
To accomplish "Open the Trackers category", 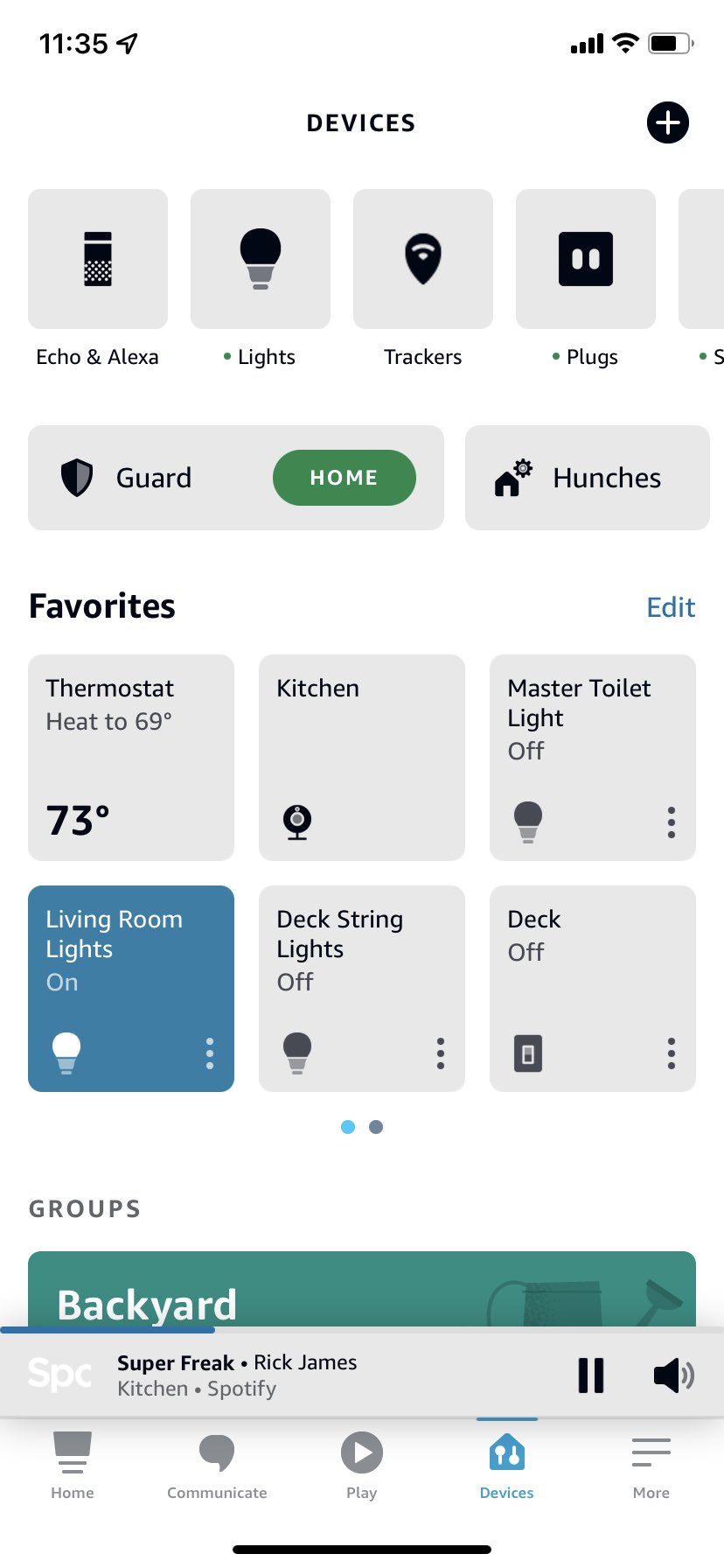I will tap(423, 259).
